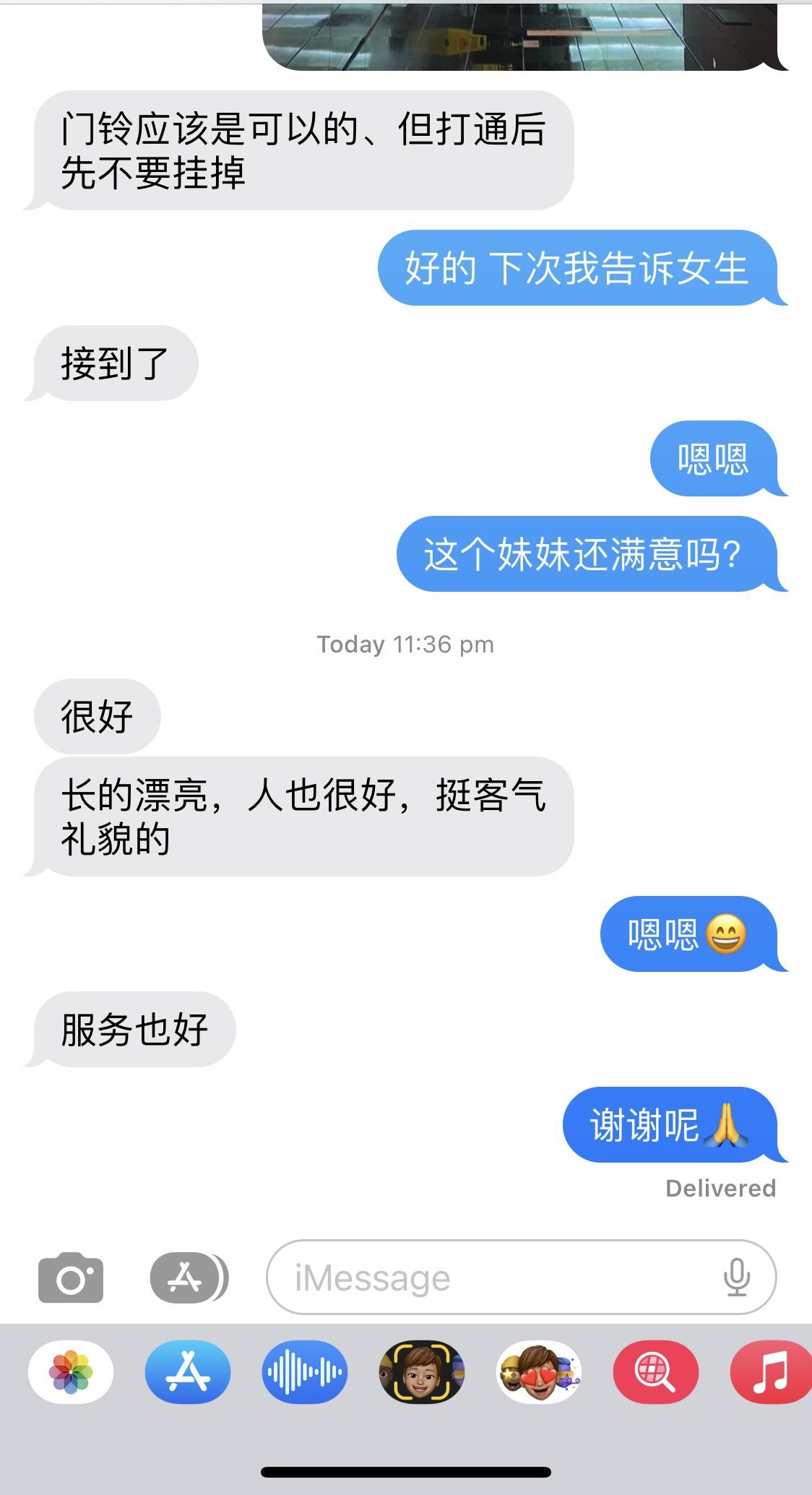Open the camera from the message bar

tap(71, 1278)
